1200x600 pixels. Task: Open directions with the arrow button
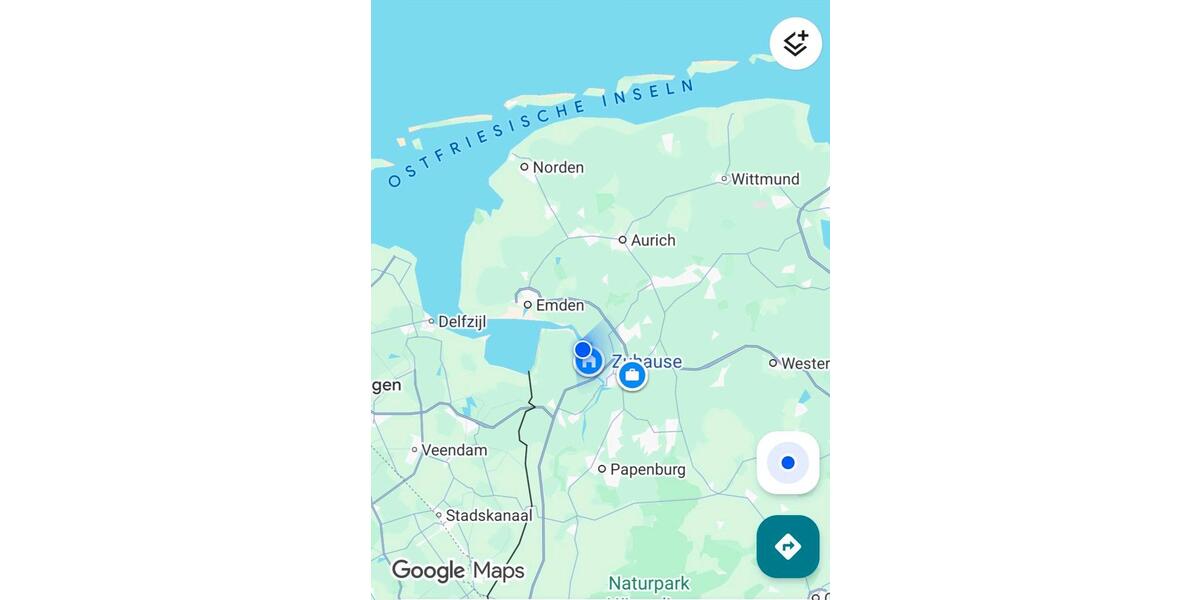pos(788,547)
